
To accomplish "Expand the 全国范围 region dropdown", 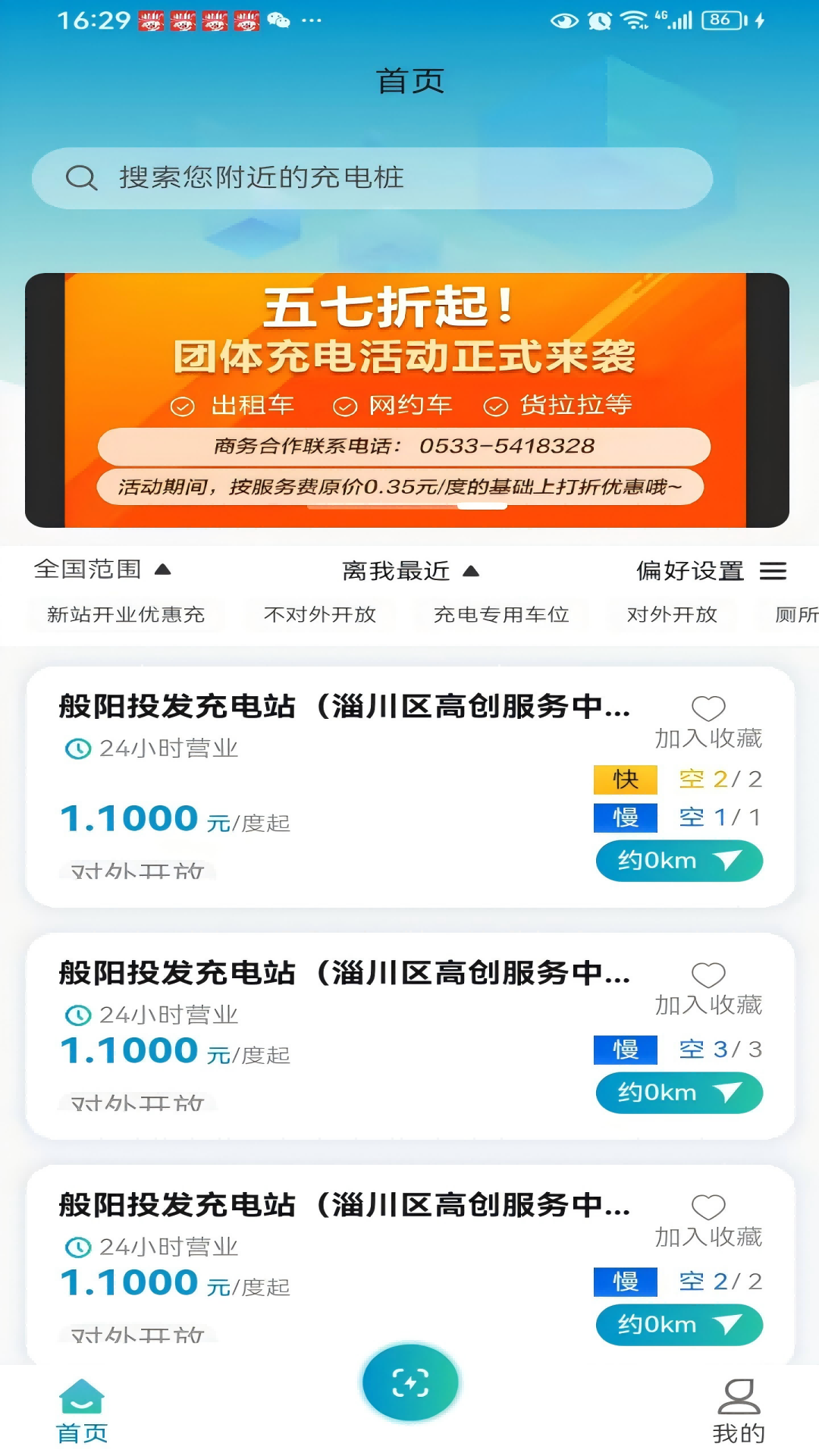I will [x=102, y=570].
